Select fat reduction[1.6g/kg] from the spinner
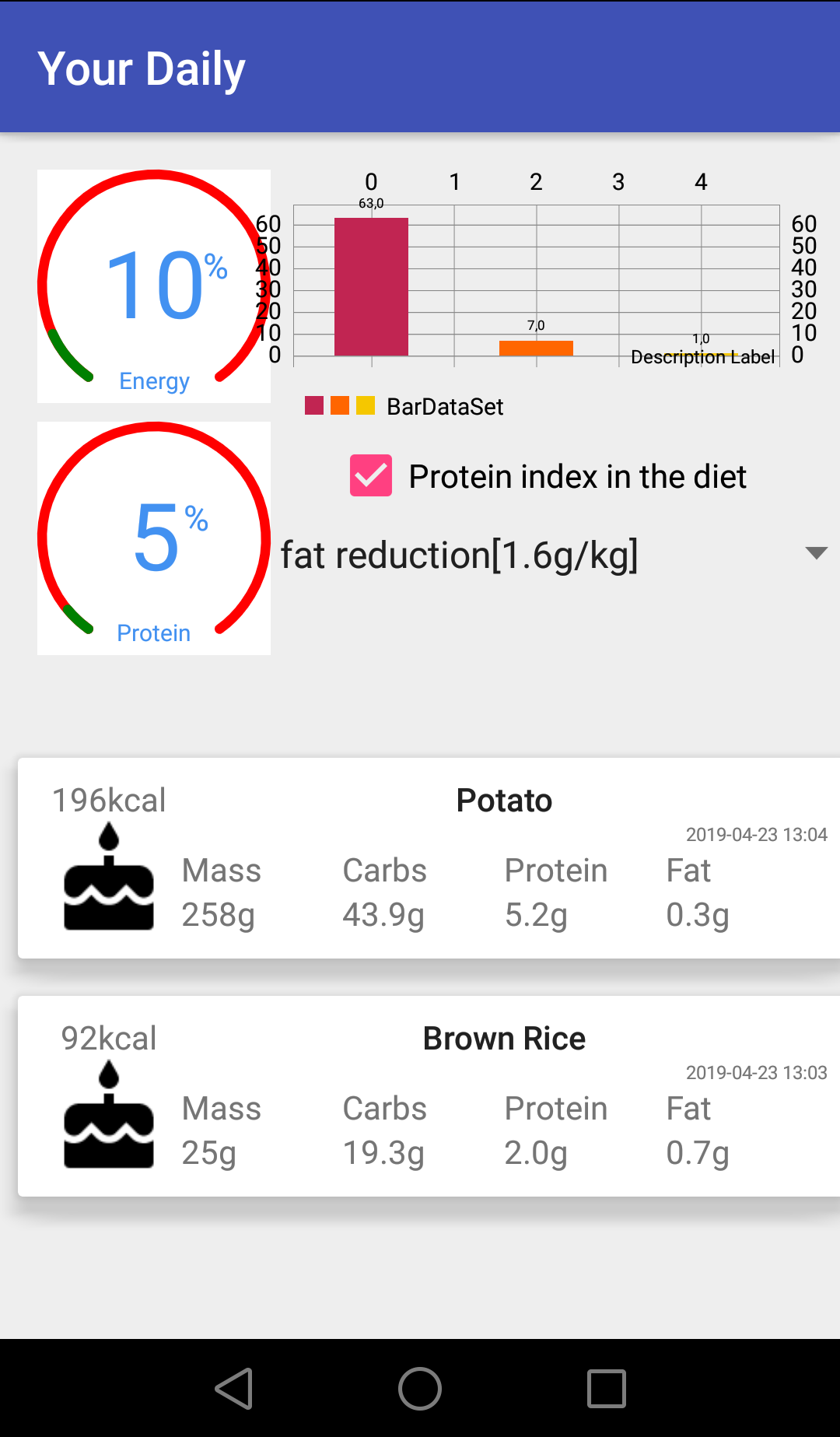The image size is (840, 1437). point(544,554)
